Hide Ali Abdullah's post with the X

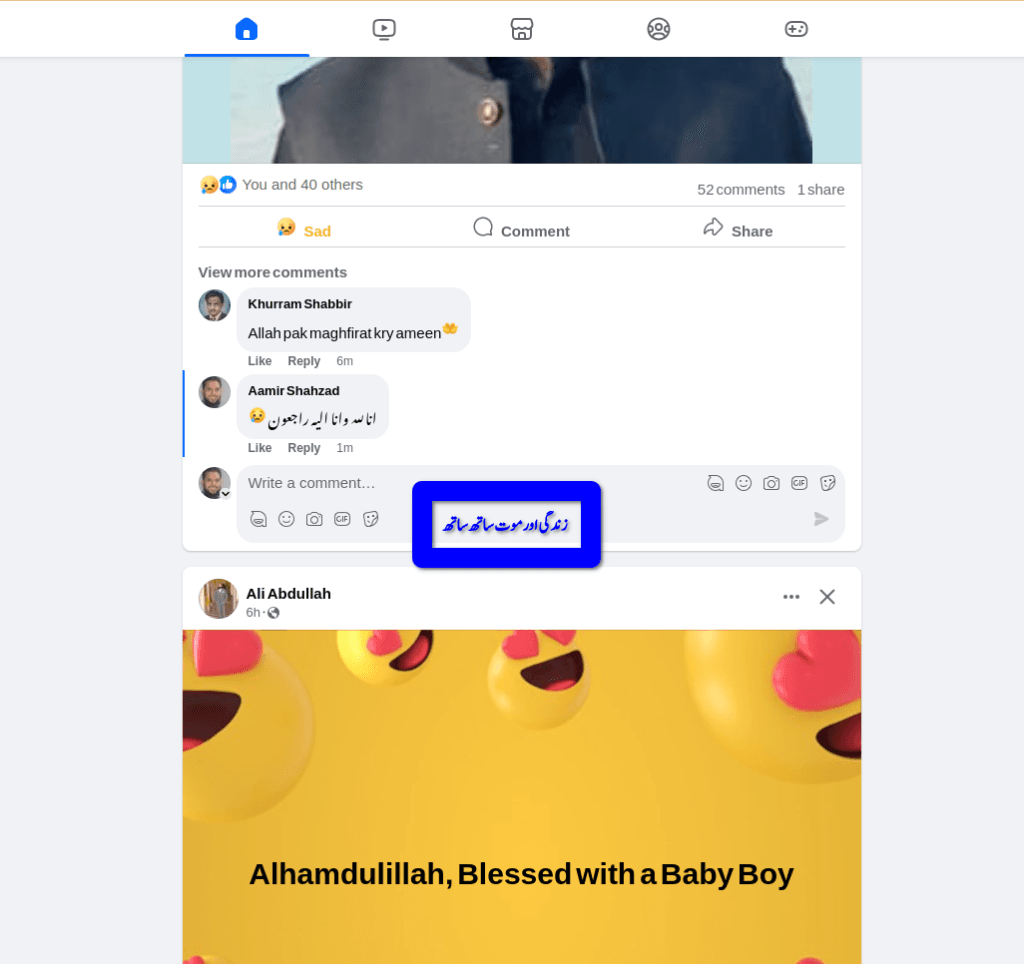coord(827,597)
